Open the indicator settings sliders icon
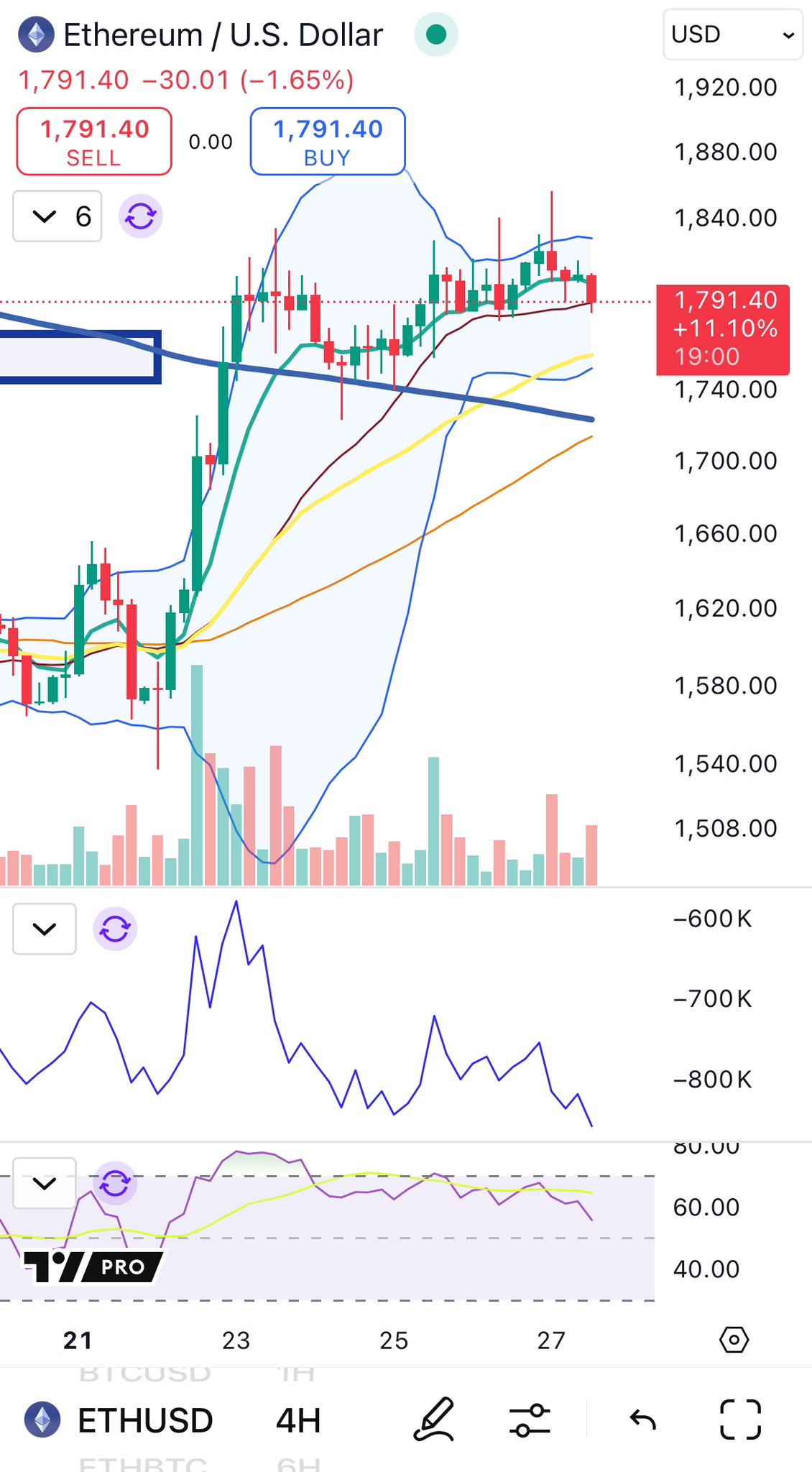Image resolution: width=812 pixels, height=1472 pixels. point(530,1420)
